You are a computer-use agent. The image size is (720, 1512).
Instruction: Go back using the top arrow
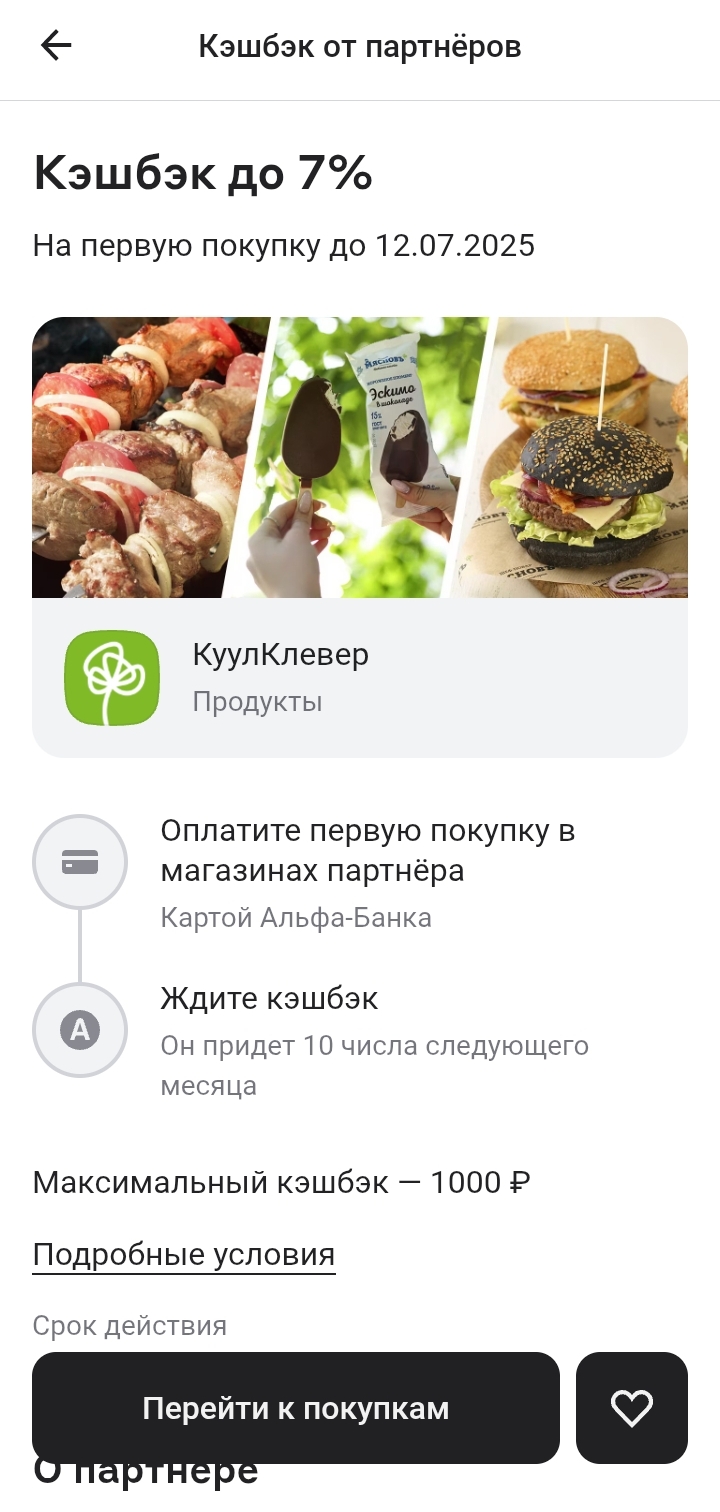coord(56,46)
